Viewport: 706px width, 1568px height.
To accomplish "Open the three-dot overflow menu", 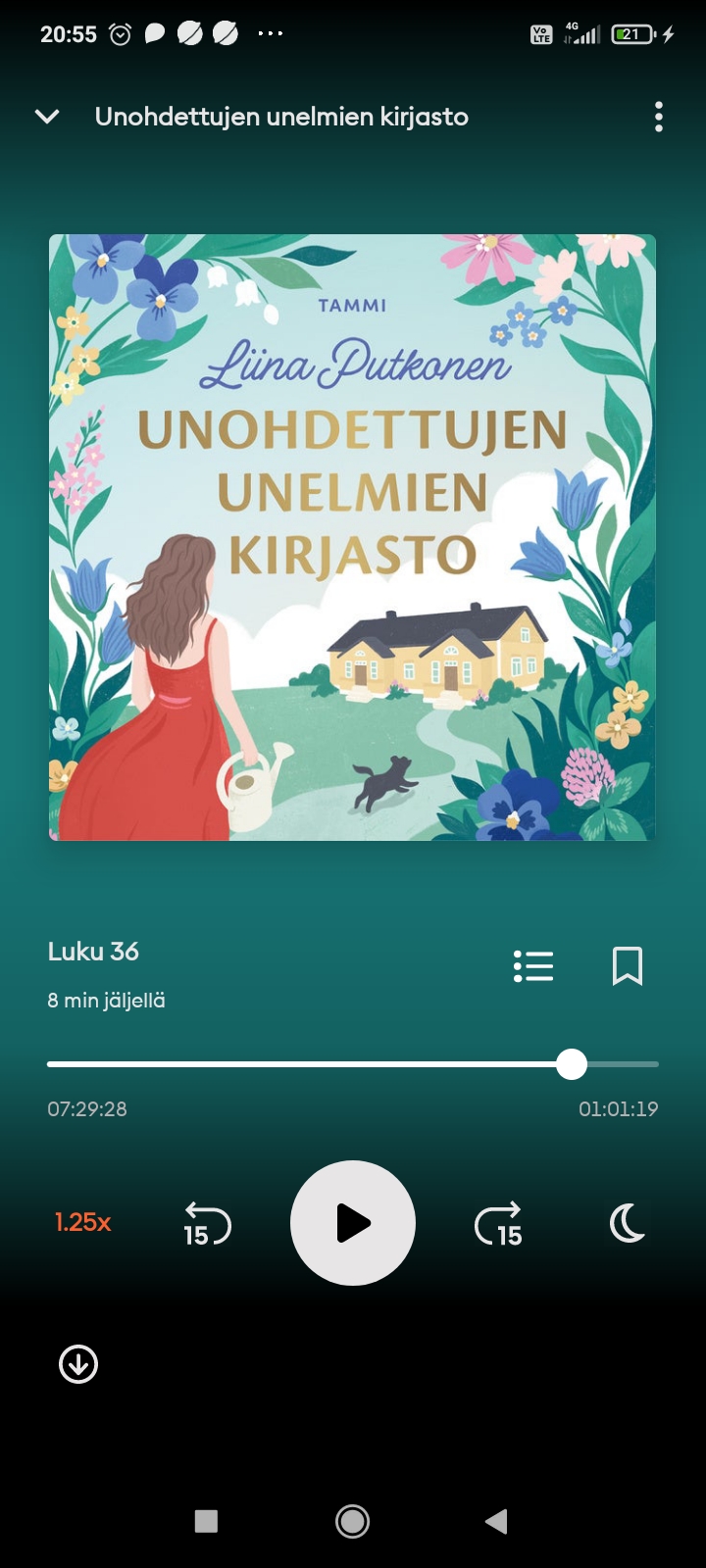I will point(659,117).
